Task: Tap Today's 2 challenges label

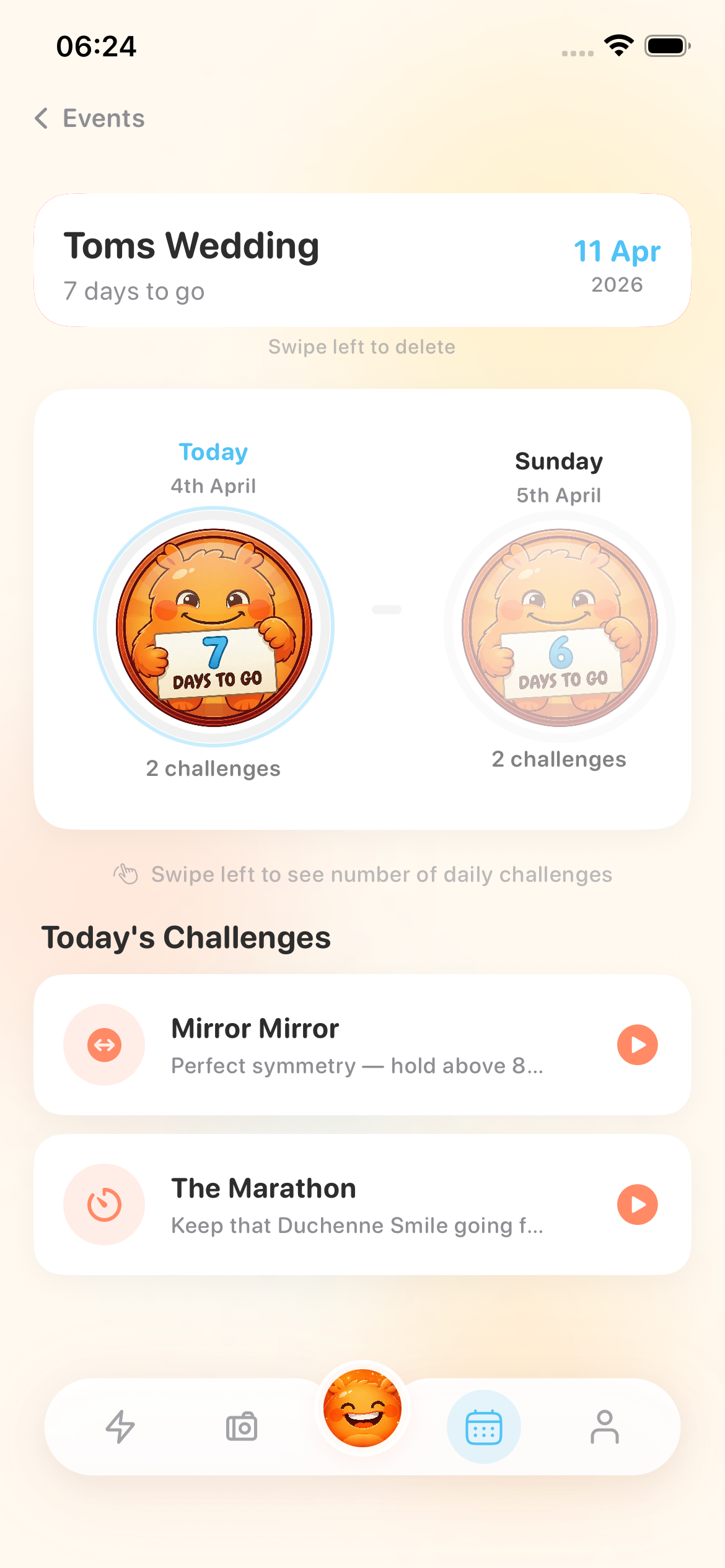Action: tap(213, 768)
